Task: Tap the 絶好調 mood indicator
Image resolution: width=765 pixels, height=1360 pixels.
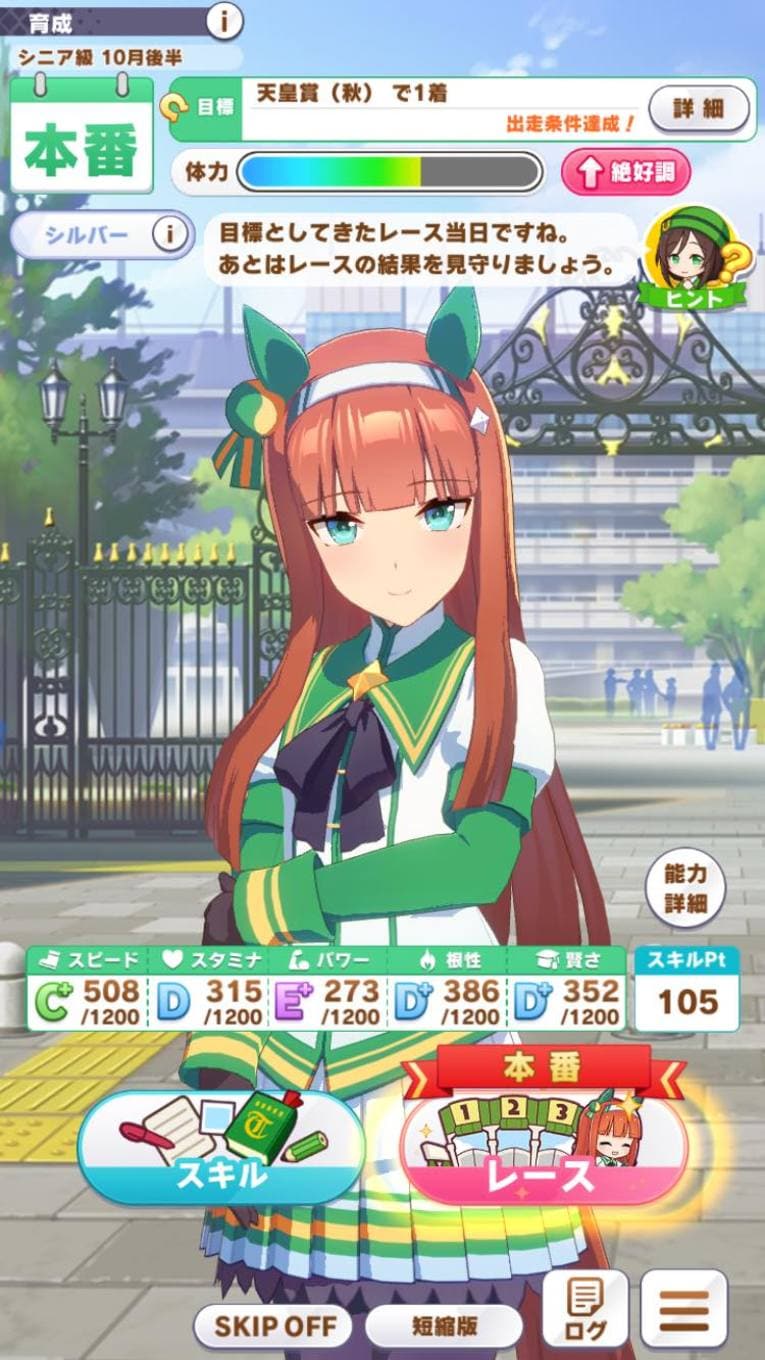Action: [625, 173]
